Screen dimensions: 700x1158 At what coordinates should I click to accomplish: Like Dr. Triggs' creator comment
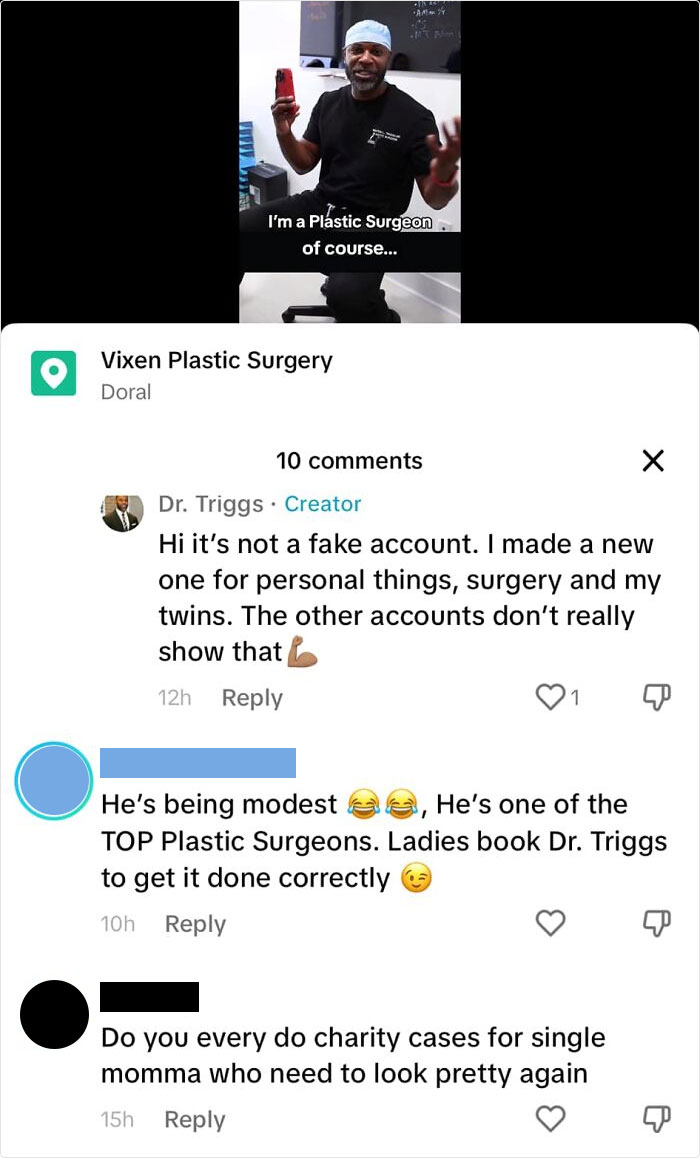[552, 697]
